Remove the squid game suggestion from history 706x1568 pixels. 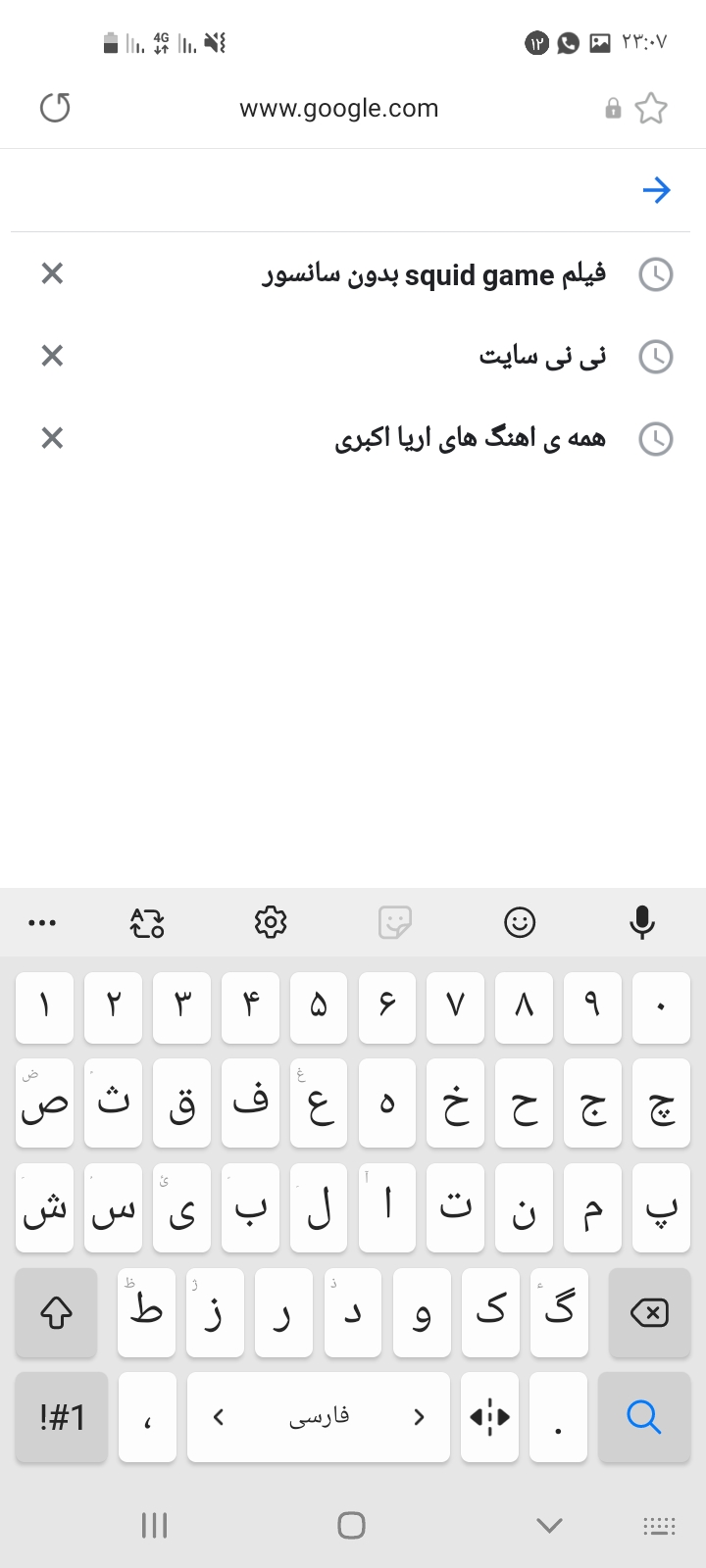coord(52,273)
